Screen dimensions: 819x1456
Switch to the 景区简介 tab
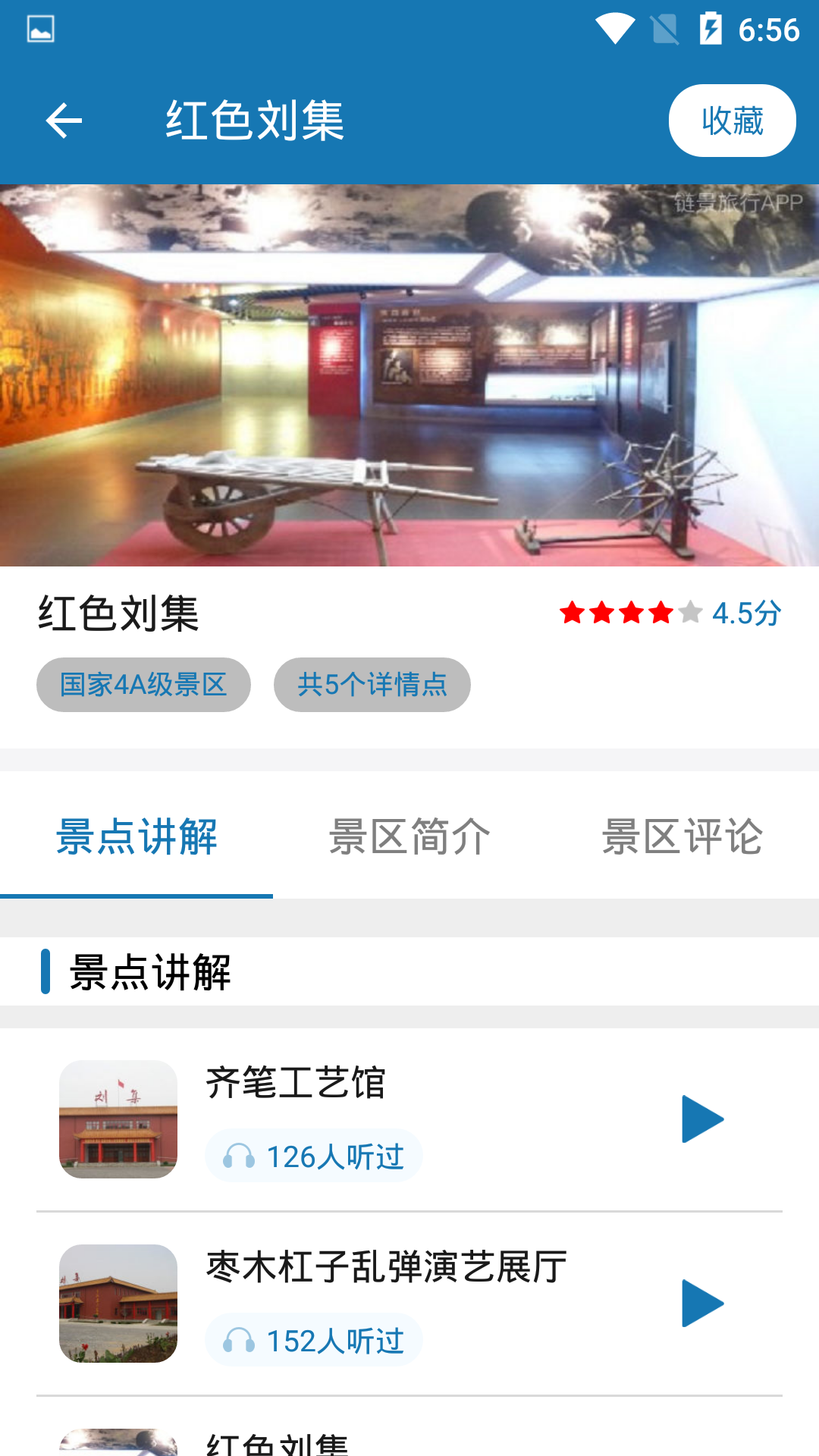pyautogui.click(x=409, y=837)
